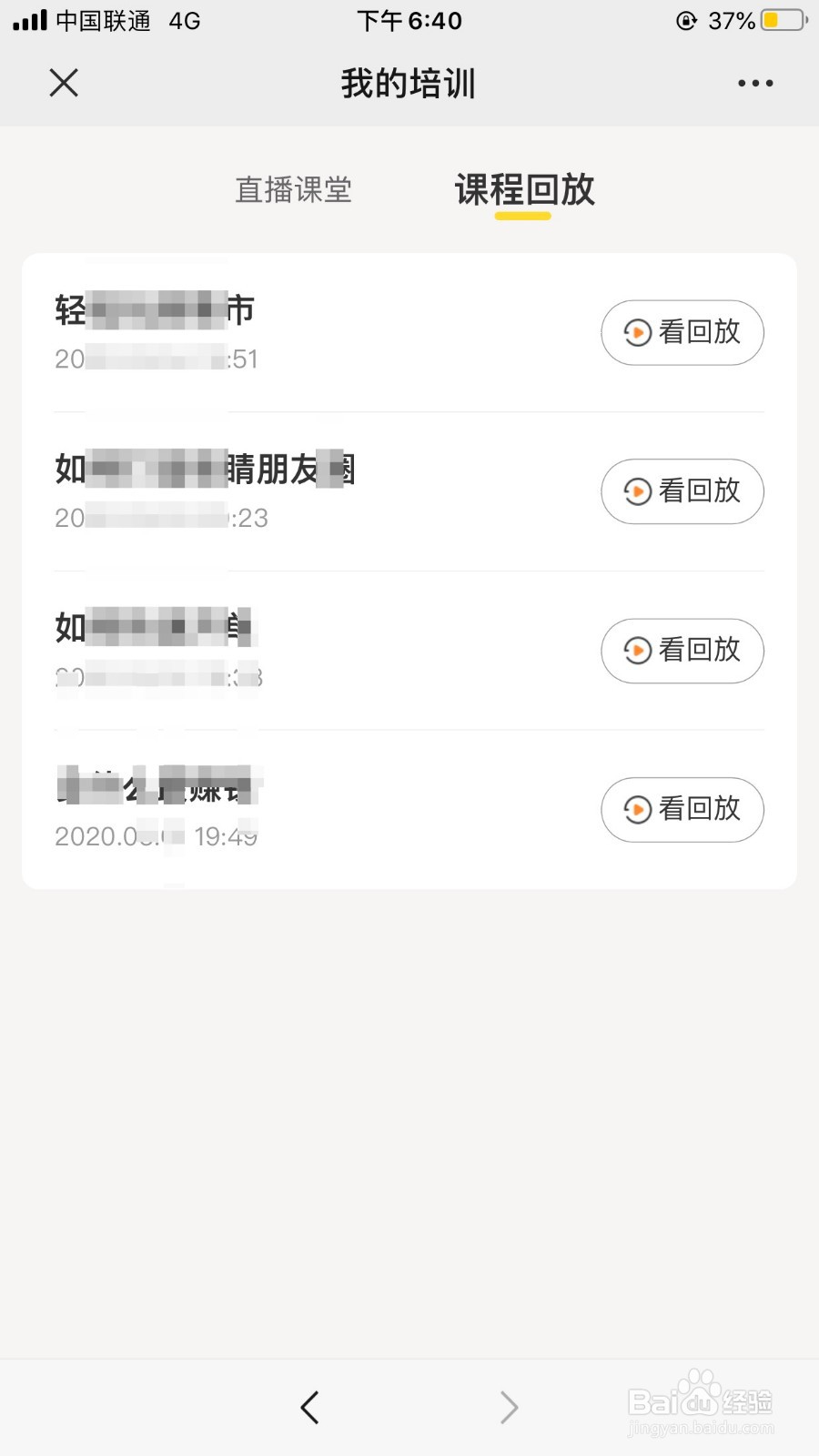Screen dimensions: 819x1456
Task: Open the three-dot more options menu
Action: pyautogui.click(x=755, y=83)
